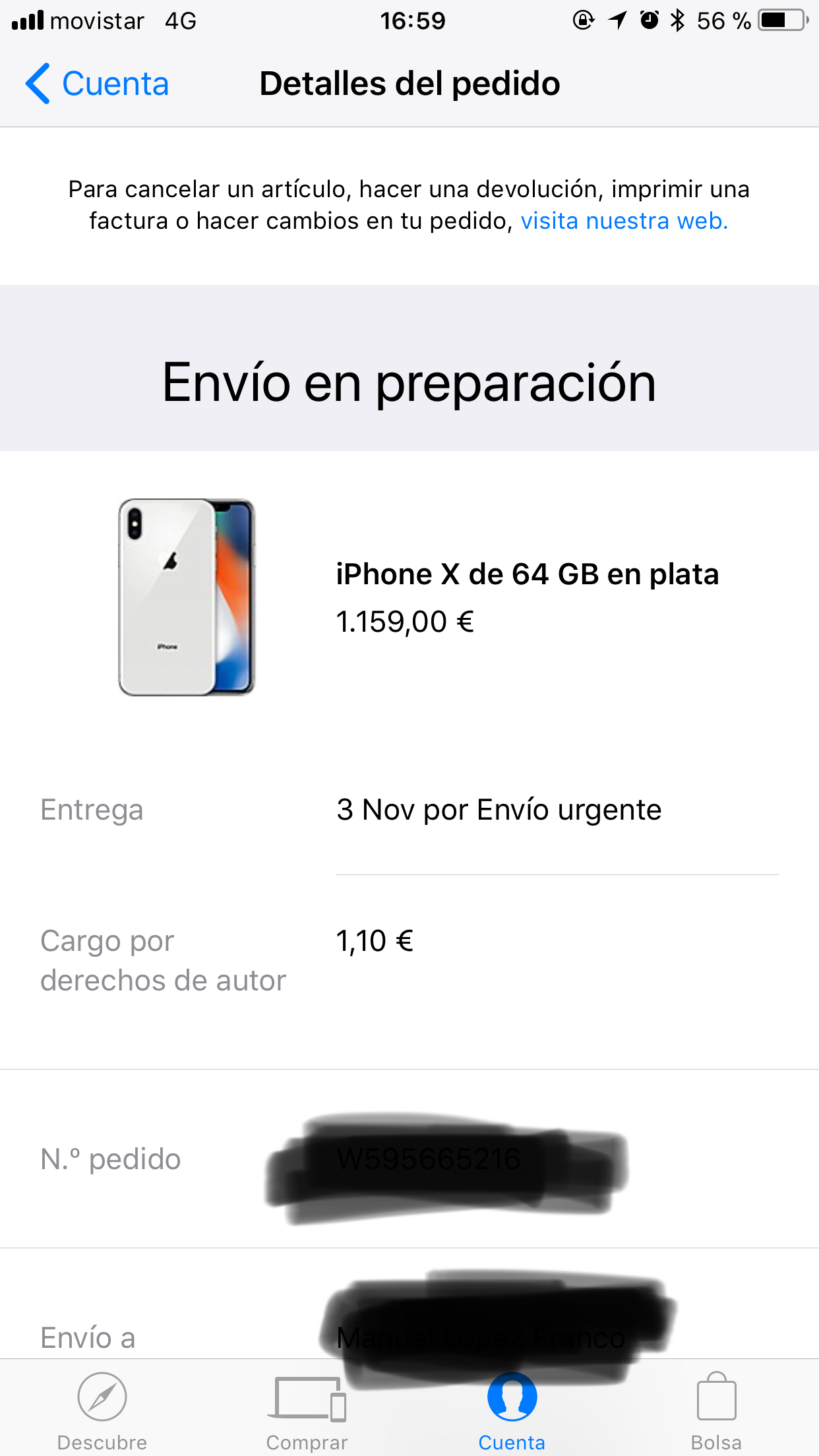Screen dimensions: 819x1456
Task: Open the 'visita nuestra web' link
Action: point(624,221)
